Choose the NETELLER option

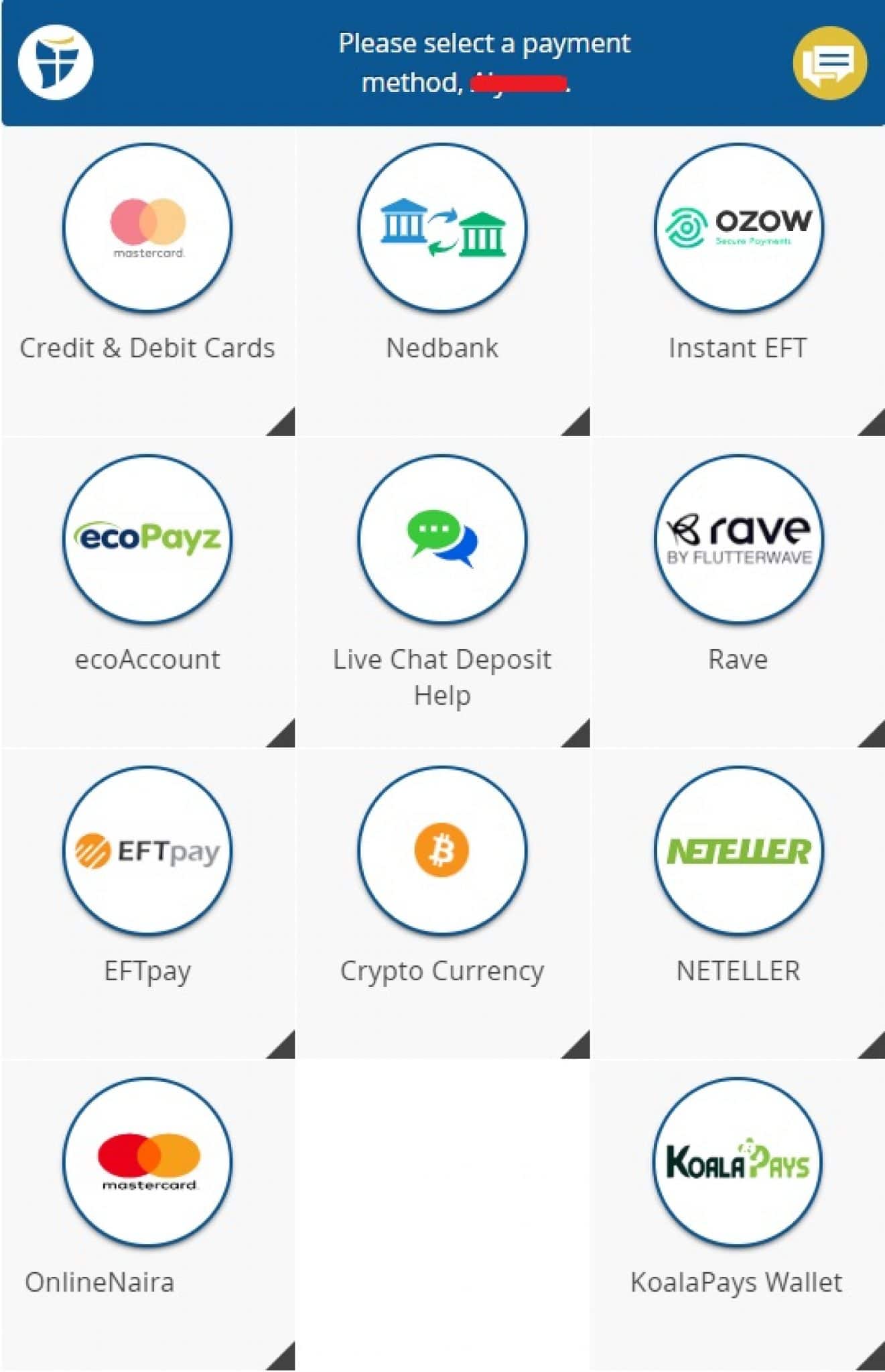click(x=738, y=851)
